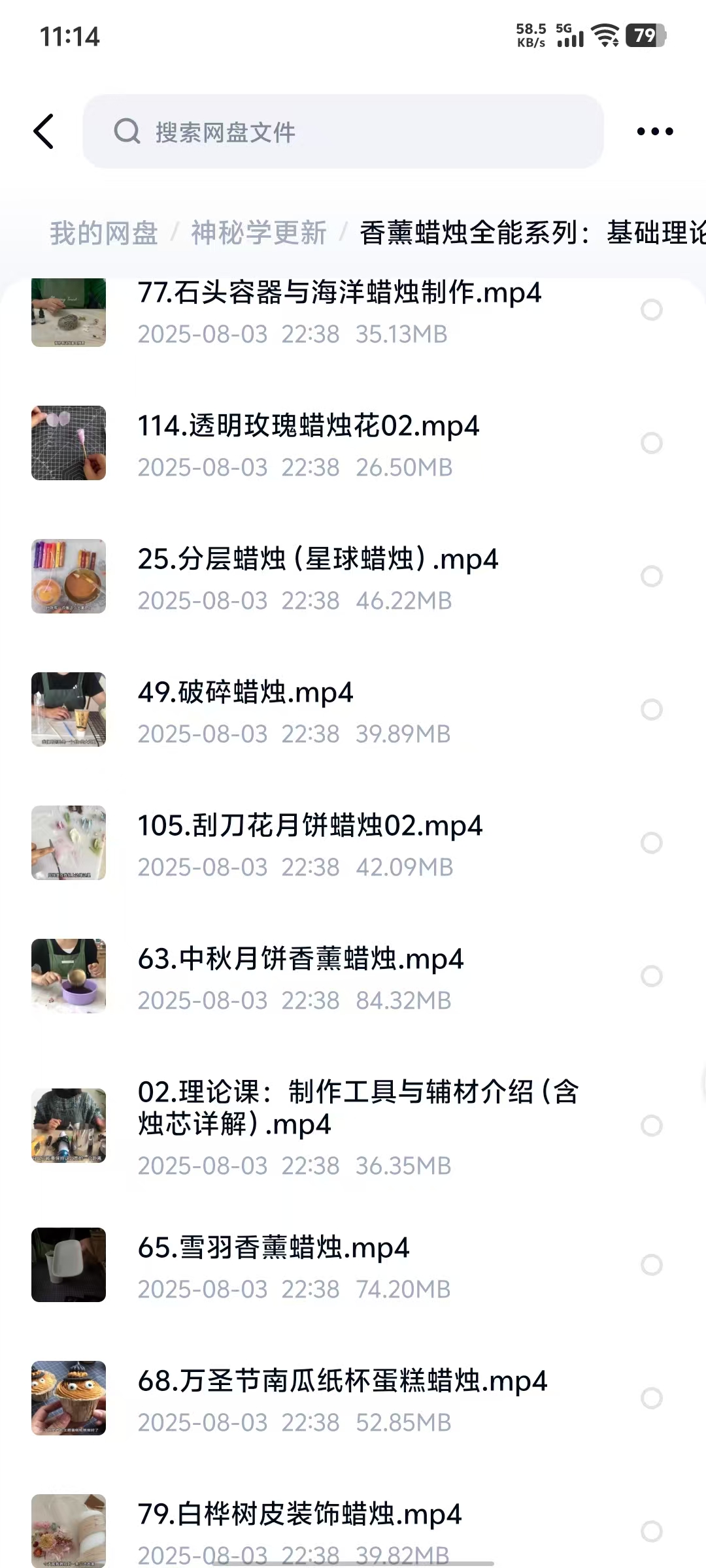Select the circle for 114.透明玫瑰蜡烛花02.mp4

point(652,443)
